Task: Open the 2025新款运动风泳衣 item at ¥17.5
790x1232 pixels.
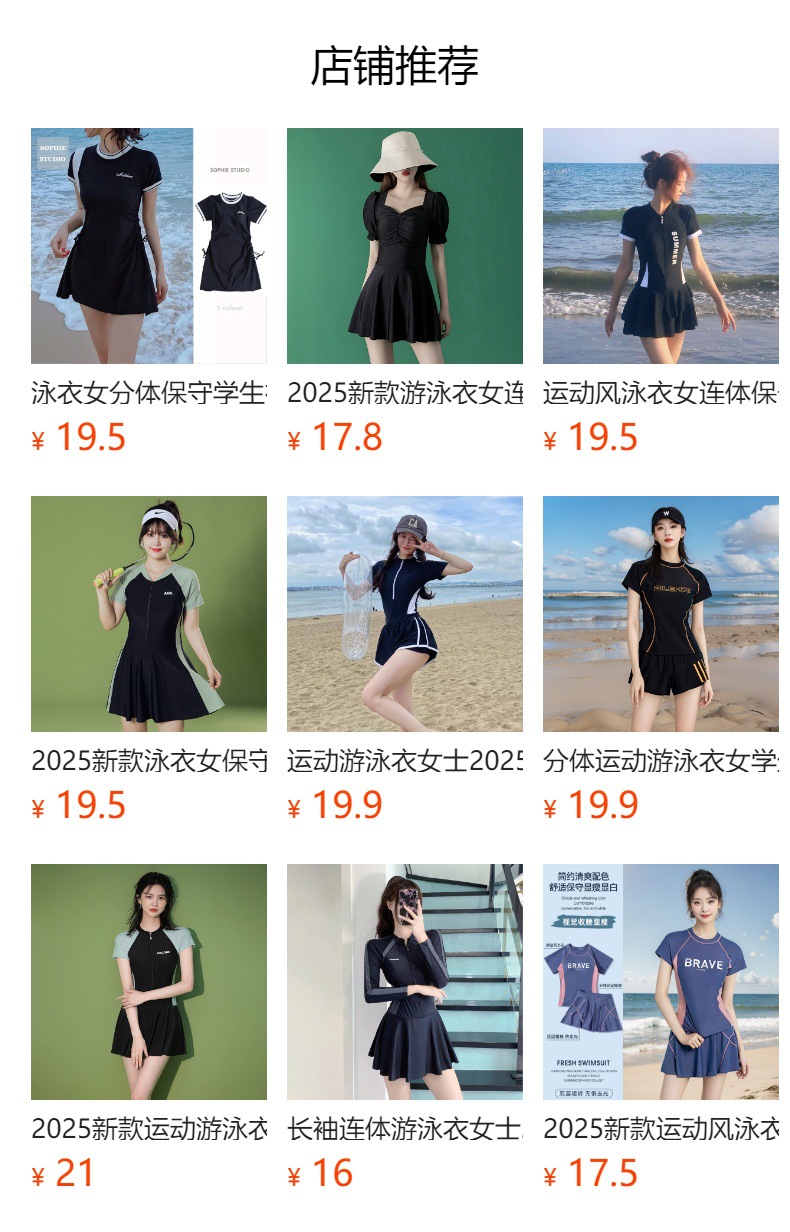Action: tap(661, 1028)
